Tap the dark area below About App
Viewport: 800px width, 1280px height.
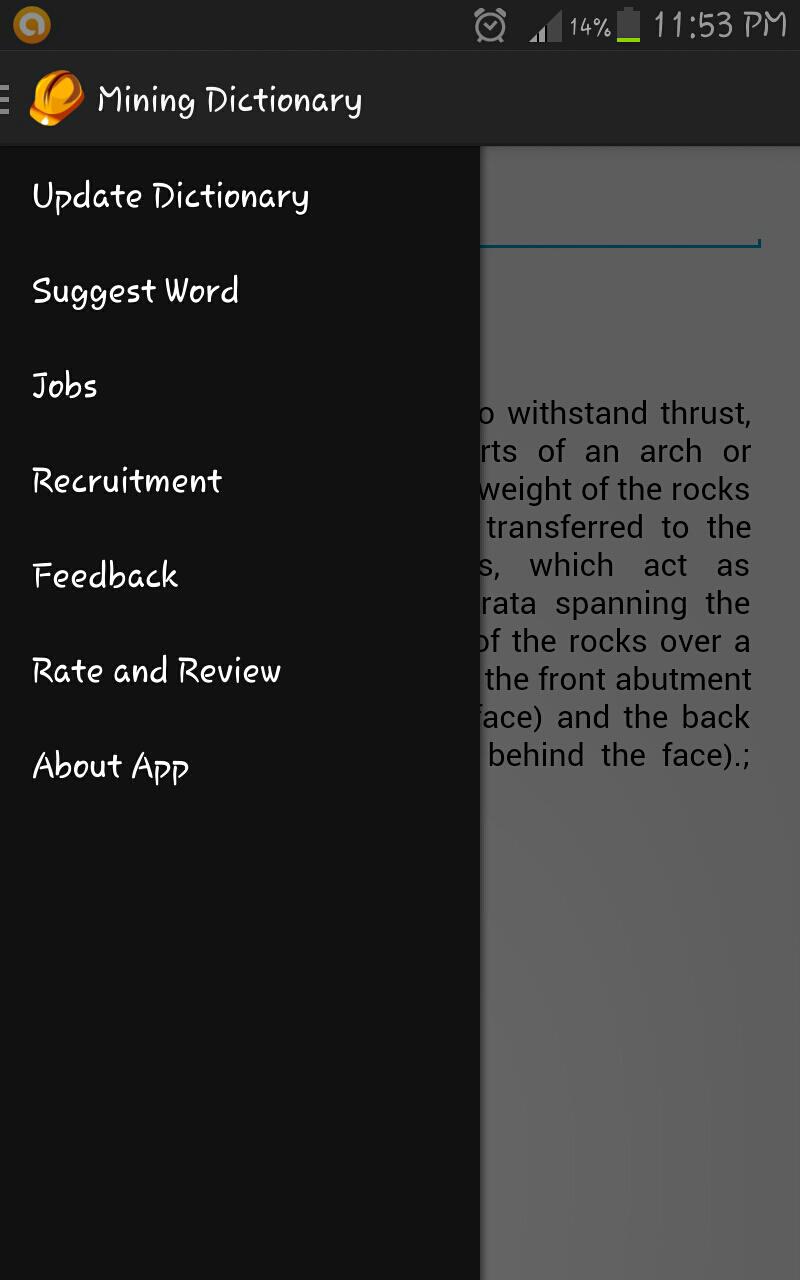pos(240,1000)
